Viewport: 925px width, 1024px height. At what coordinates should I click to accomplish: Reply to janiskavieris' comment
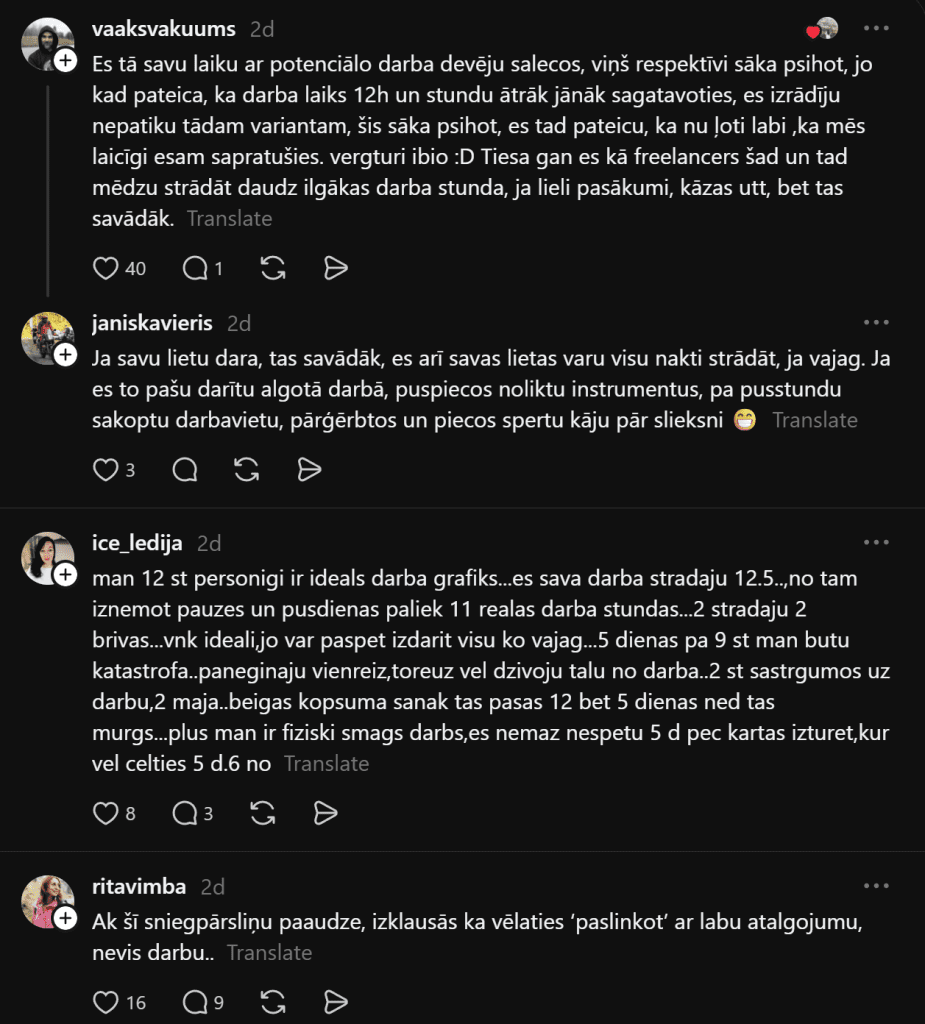[x=185, y=470]
